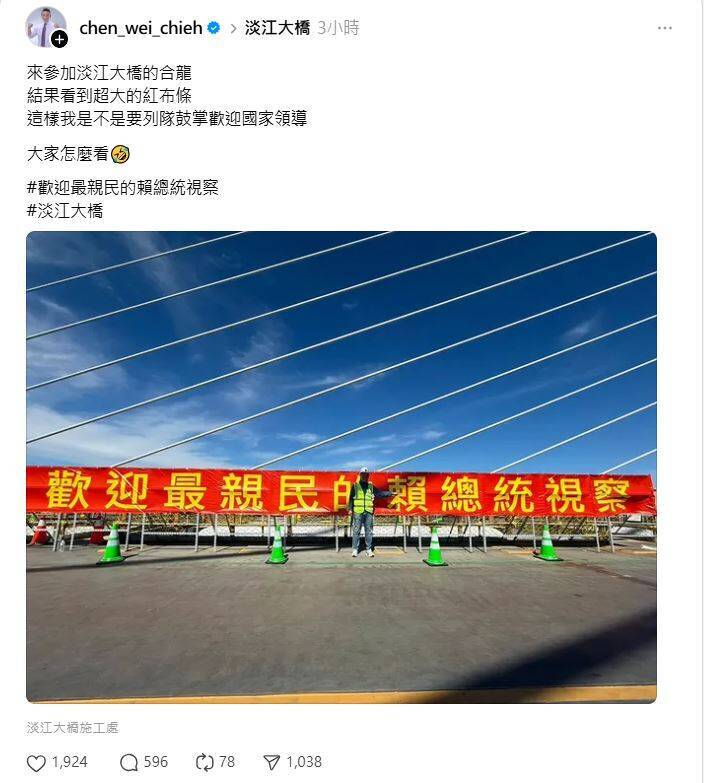Repost this thread
This screenshot has width=704, height=783.
(x=205, y=762)
